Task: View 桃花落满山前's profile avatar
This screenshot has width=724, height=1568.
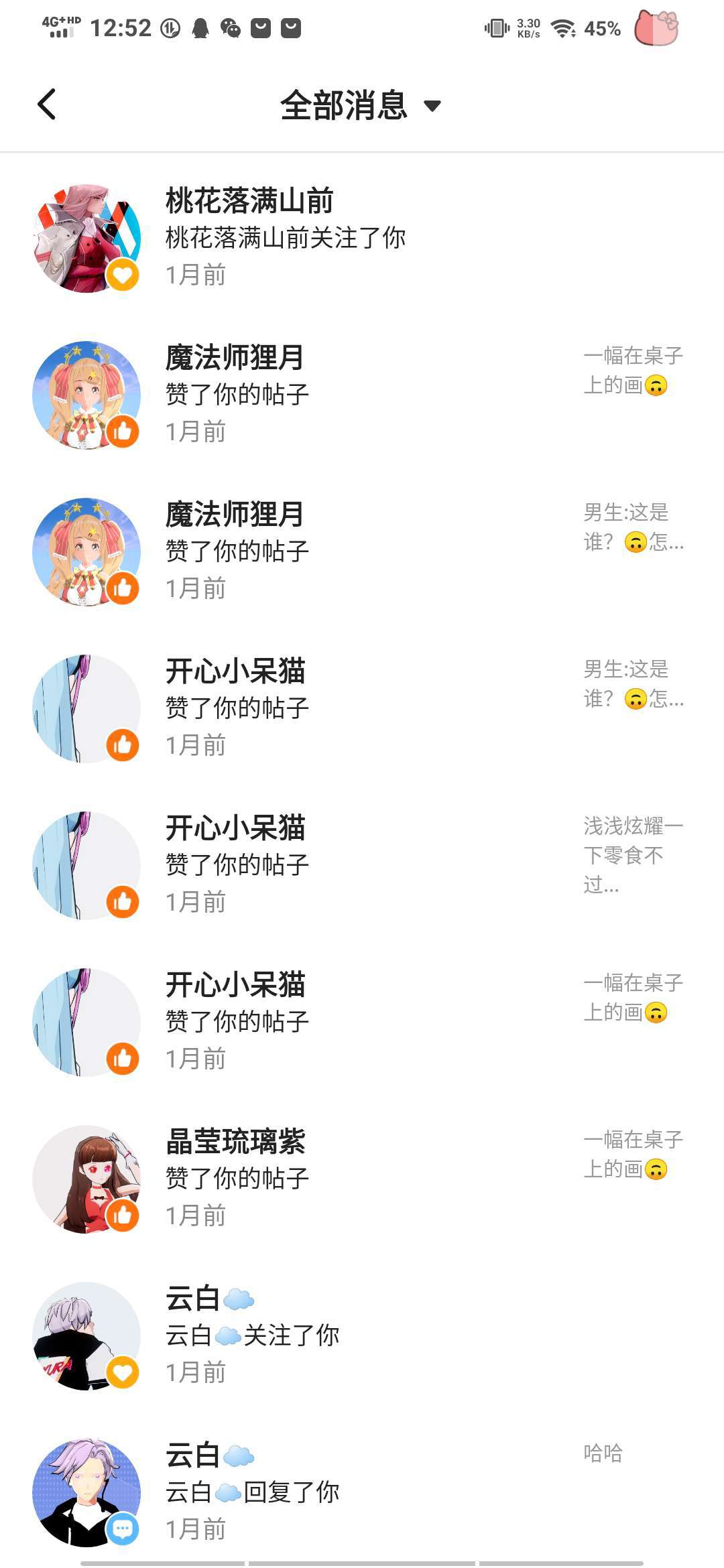Action: pyautogui.click(x=86, y=239)
